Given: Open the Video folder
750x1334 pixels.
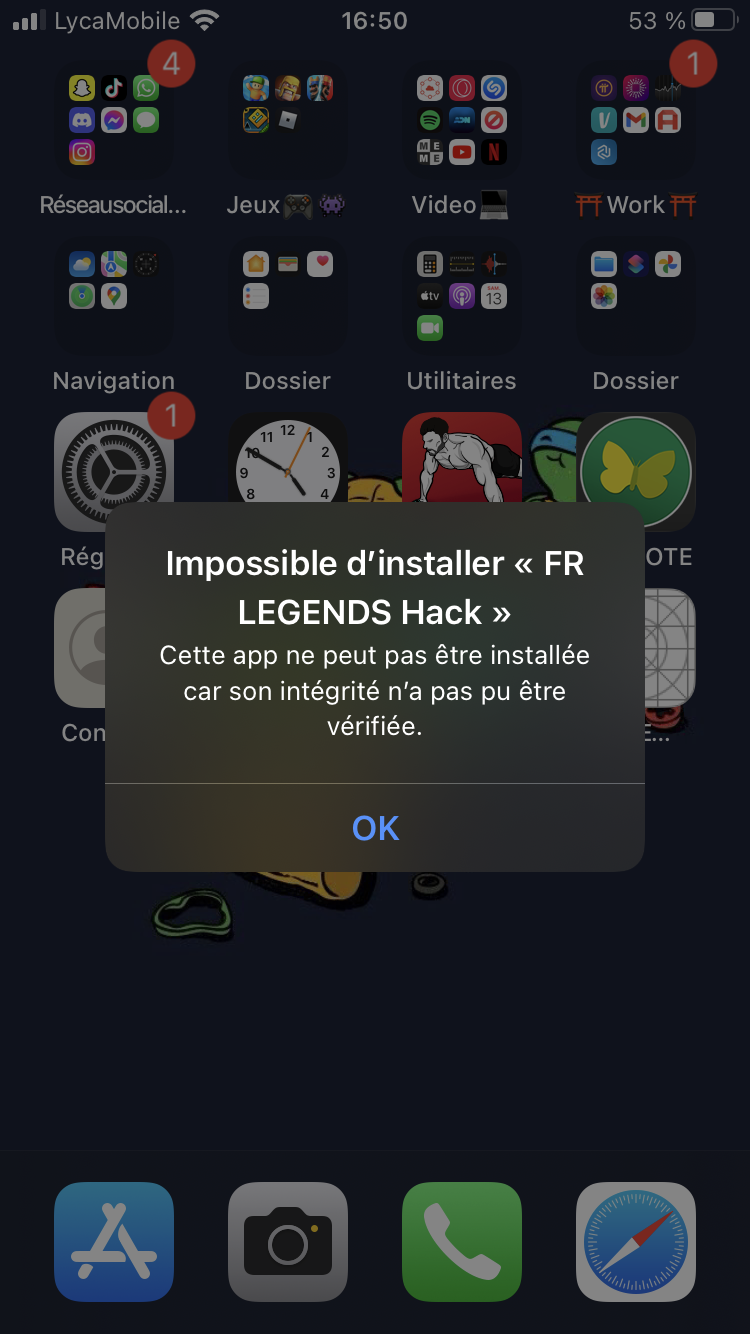Looking at the screenshot, I should [x=462, y=120].
